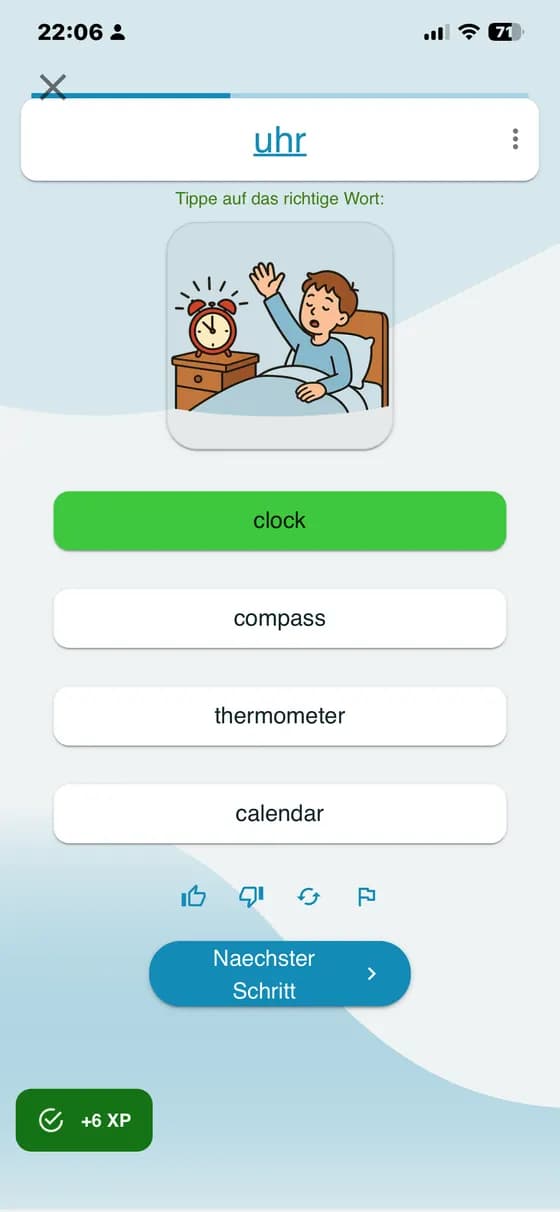
Task: Open the three-dot overflow menu
Action: pos(515,139)
